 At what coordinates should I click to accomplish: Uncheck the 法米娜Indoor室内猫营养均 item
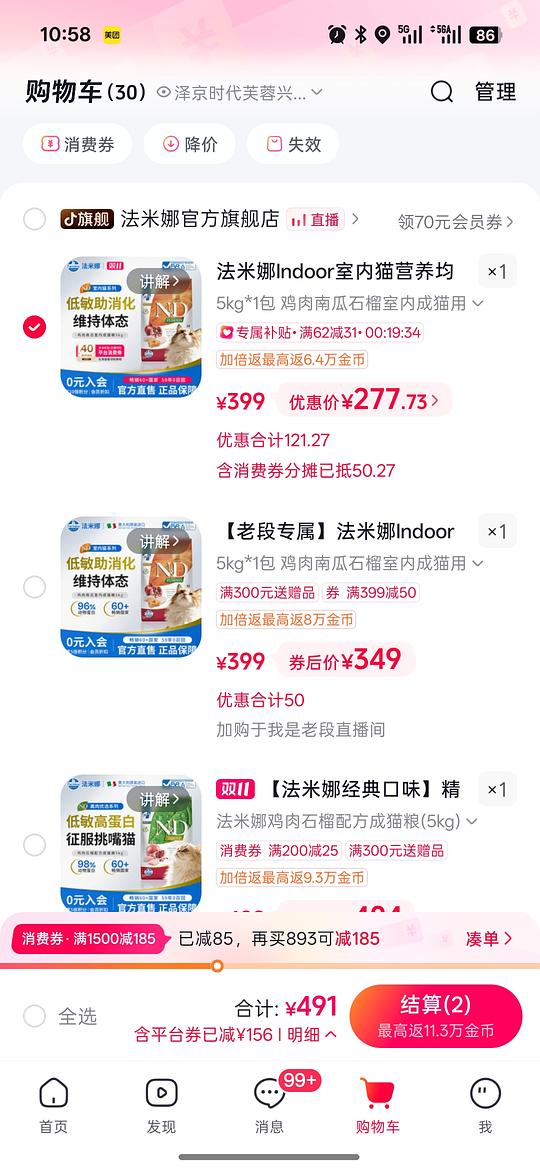pos(34,327)
